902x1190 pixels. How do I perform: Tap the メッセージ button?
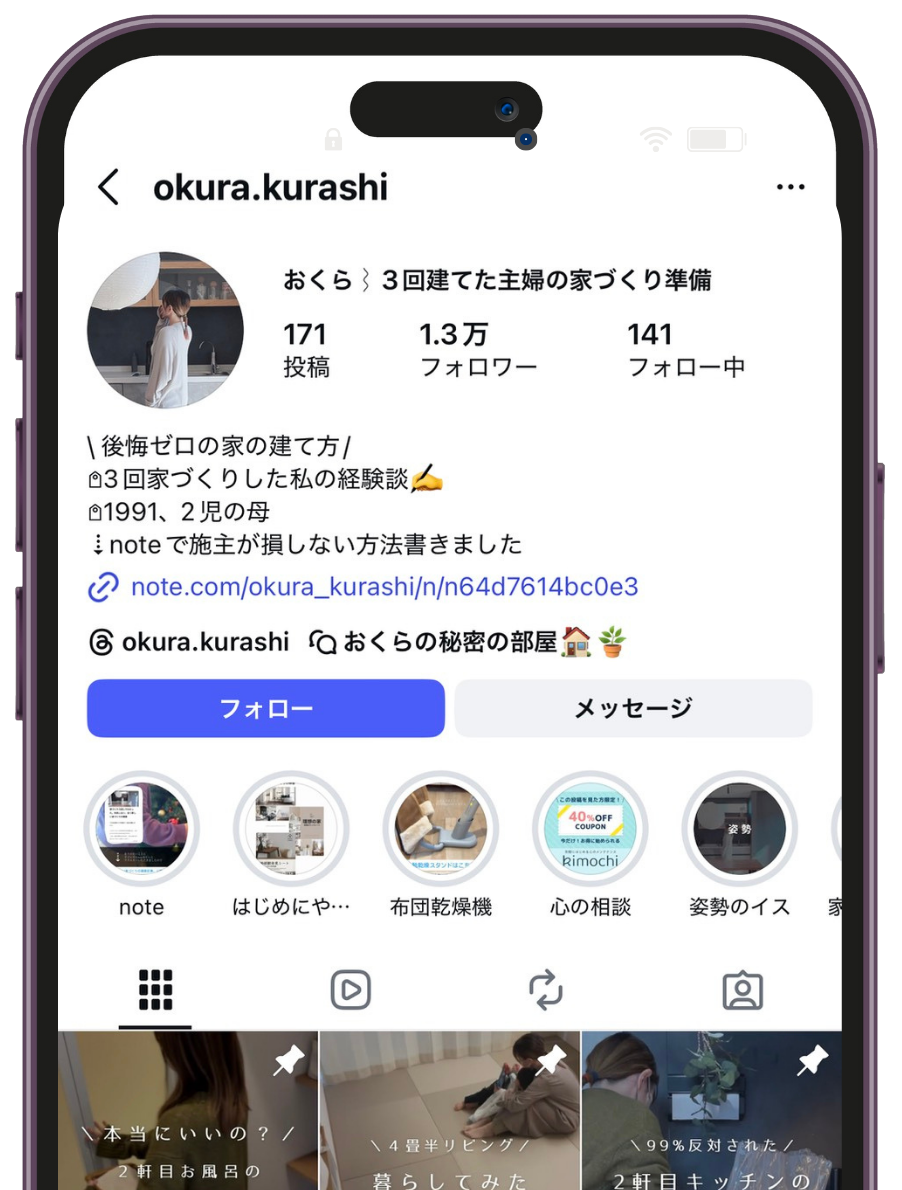pos(633,709)
